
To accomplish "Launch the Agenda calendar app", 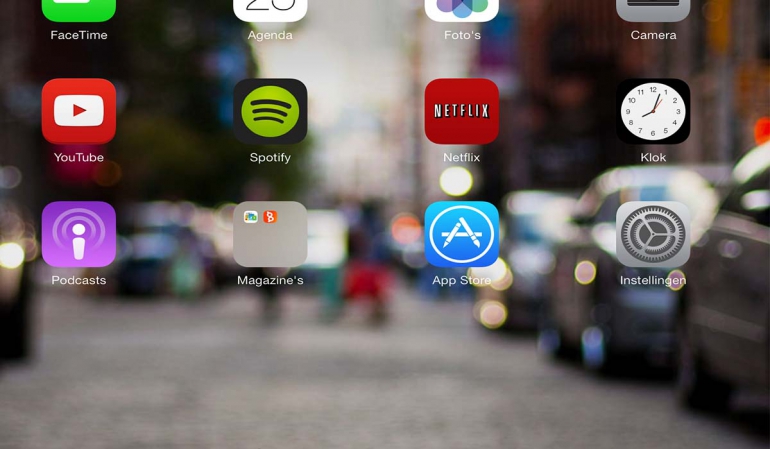I will (270, 10).
